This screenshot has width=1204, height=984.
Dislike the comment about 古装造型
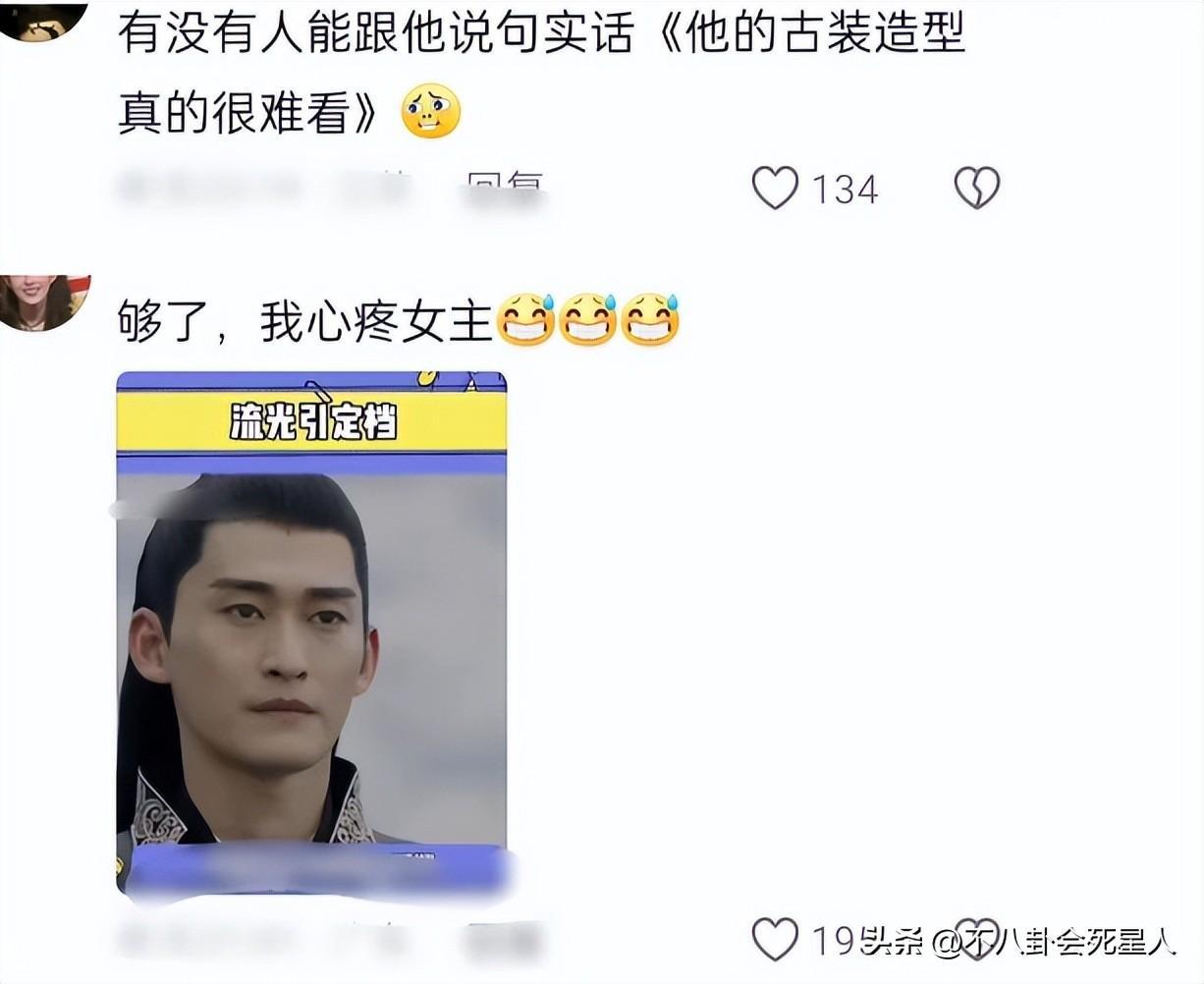pyautogui.click(x=976, y=188)
